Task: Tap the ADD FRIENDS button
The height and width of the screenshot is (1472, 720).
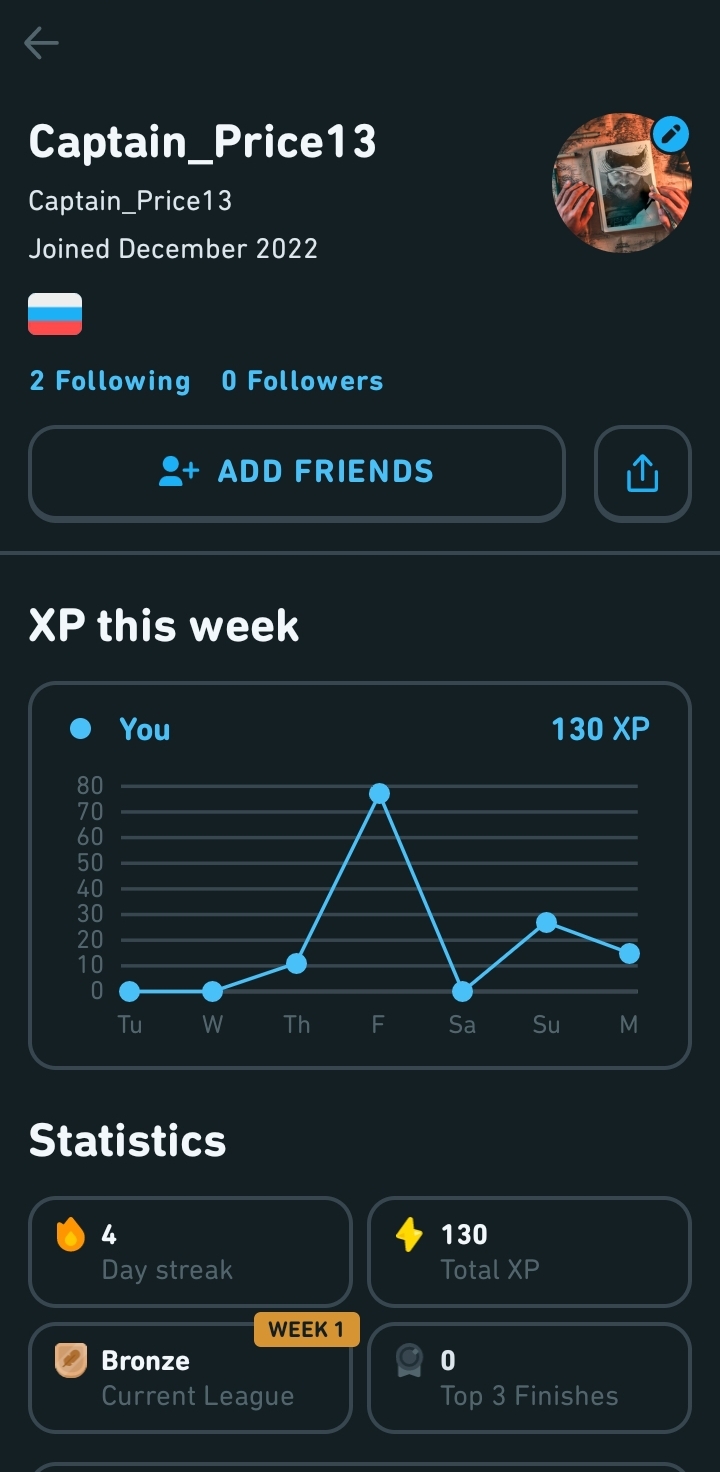Action: [297, 473]
